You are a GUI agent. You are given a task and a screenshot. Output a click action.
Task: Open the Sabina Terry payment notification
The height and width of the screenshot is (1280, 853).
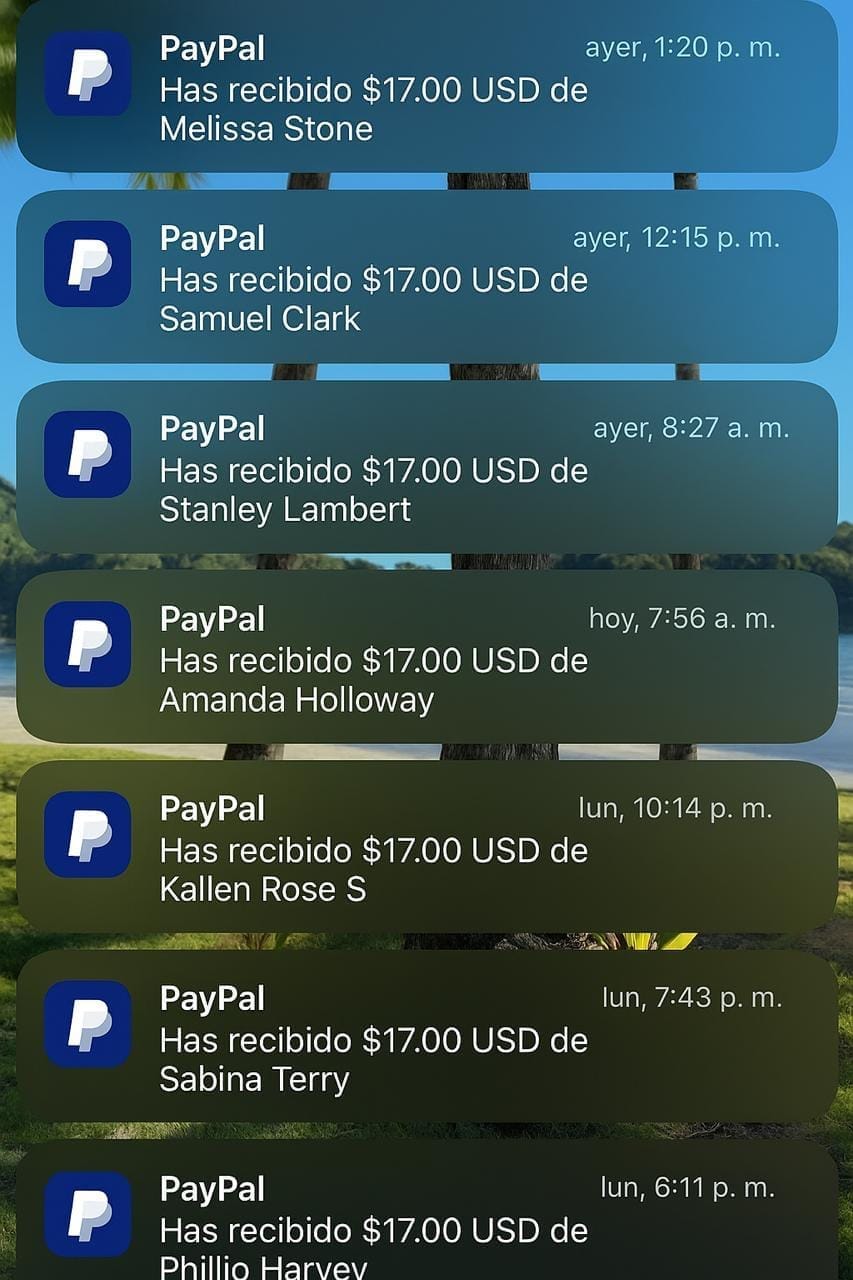(426, 1037)
